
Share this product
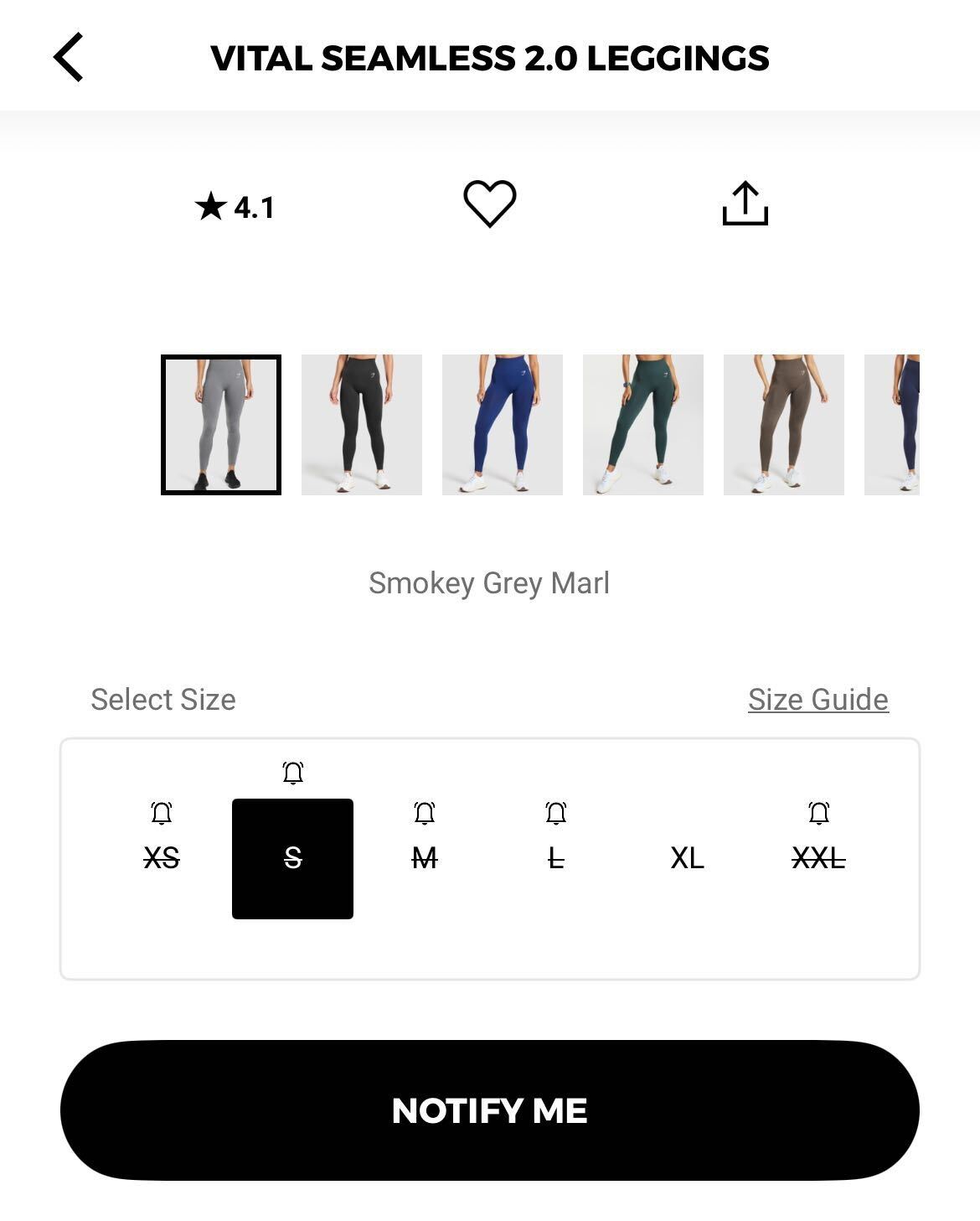click(x=745, y=204)
